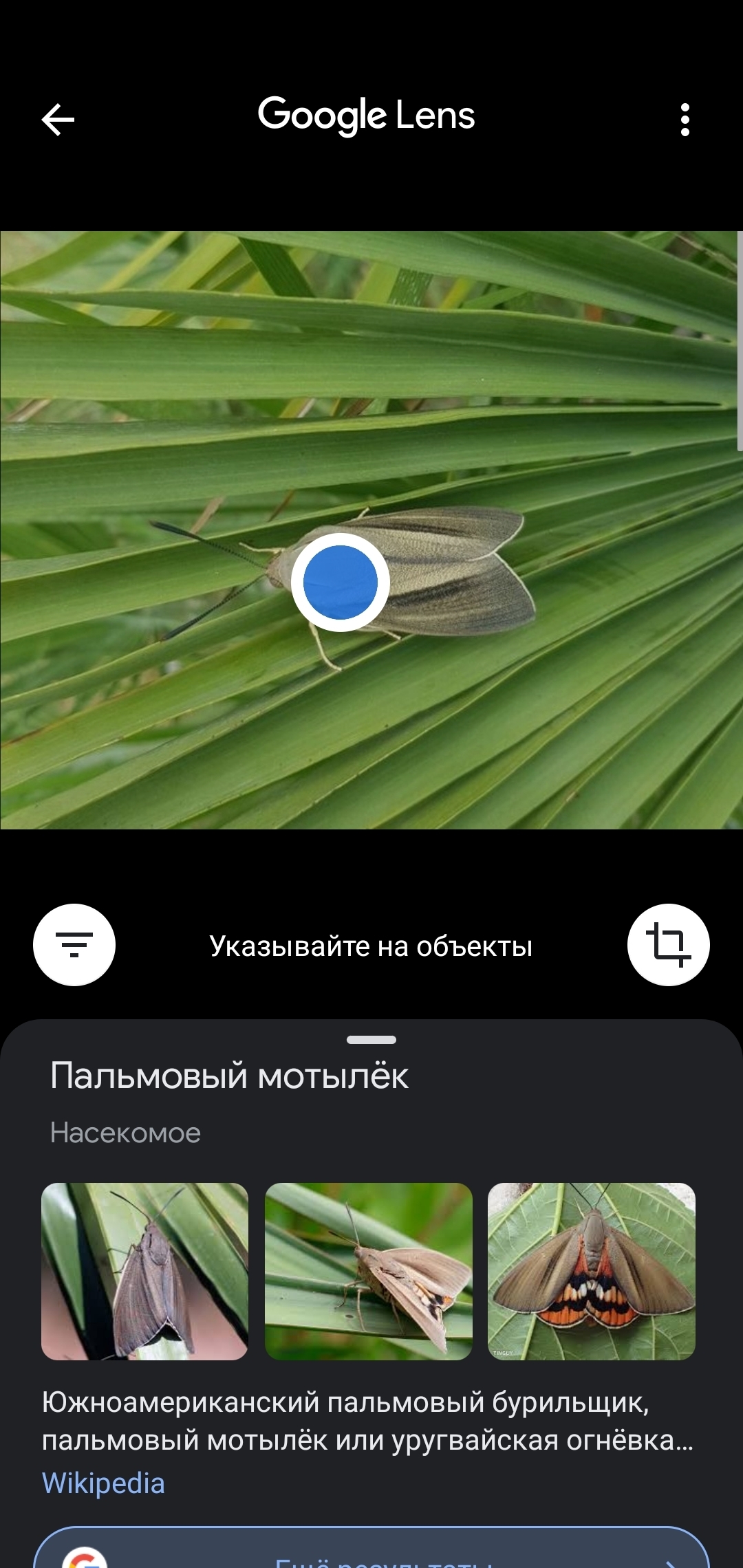Open the search filter button
The width and height of the screenshot is (743, 1568).
tap(74, 945)
